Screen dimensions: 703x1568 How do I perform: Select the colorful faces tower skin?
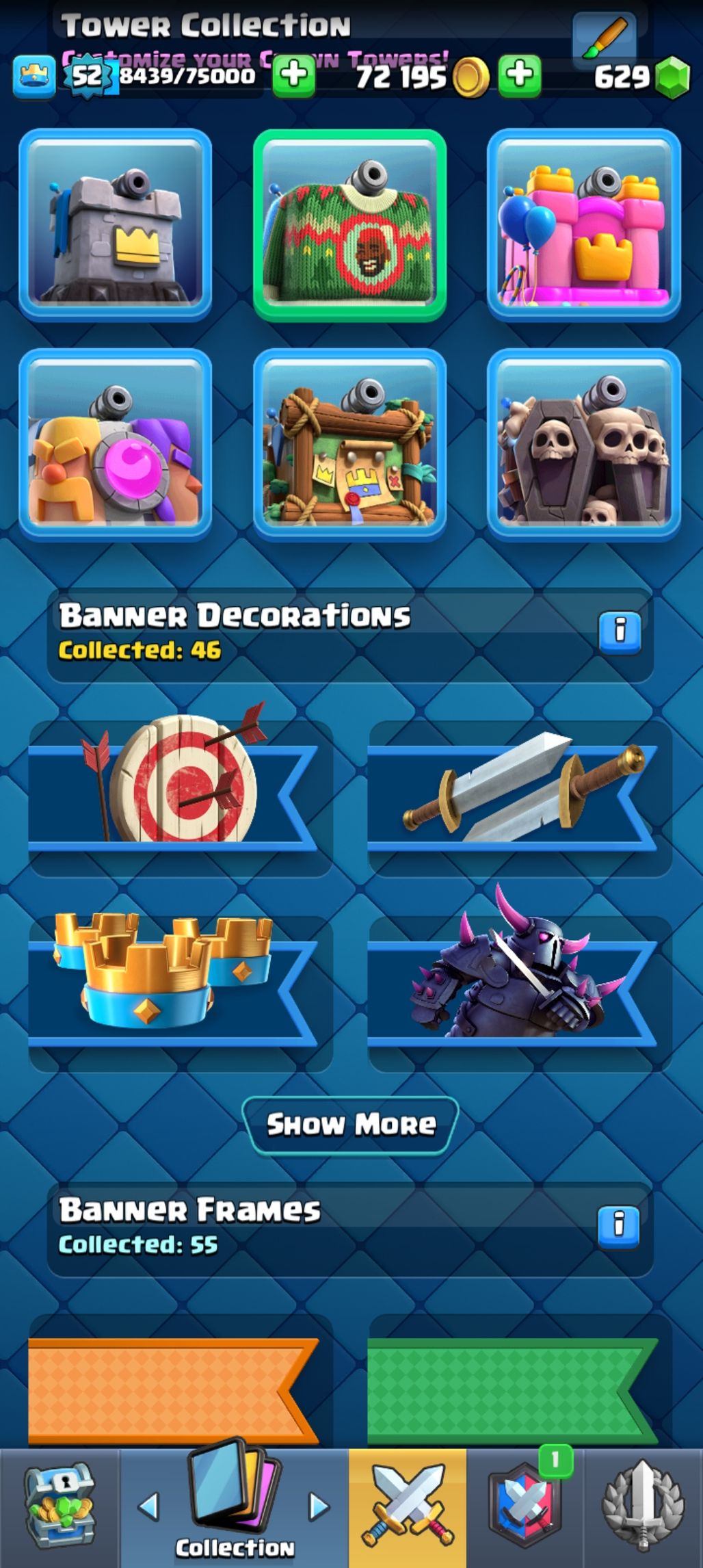[116, 445]
